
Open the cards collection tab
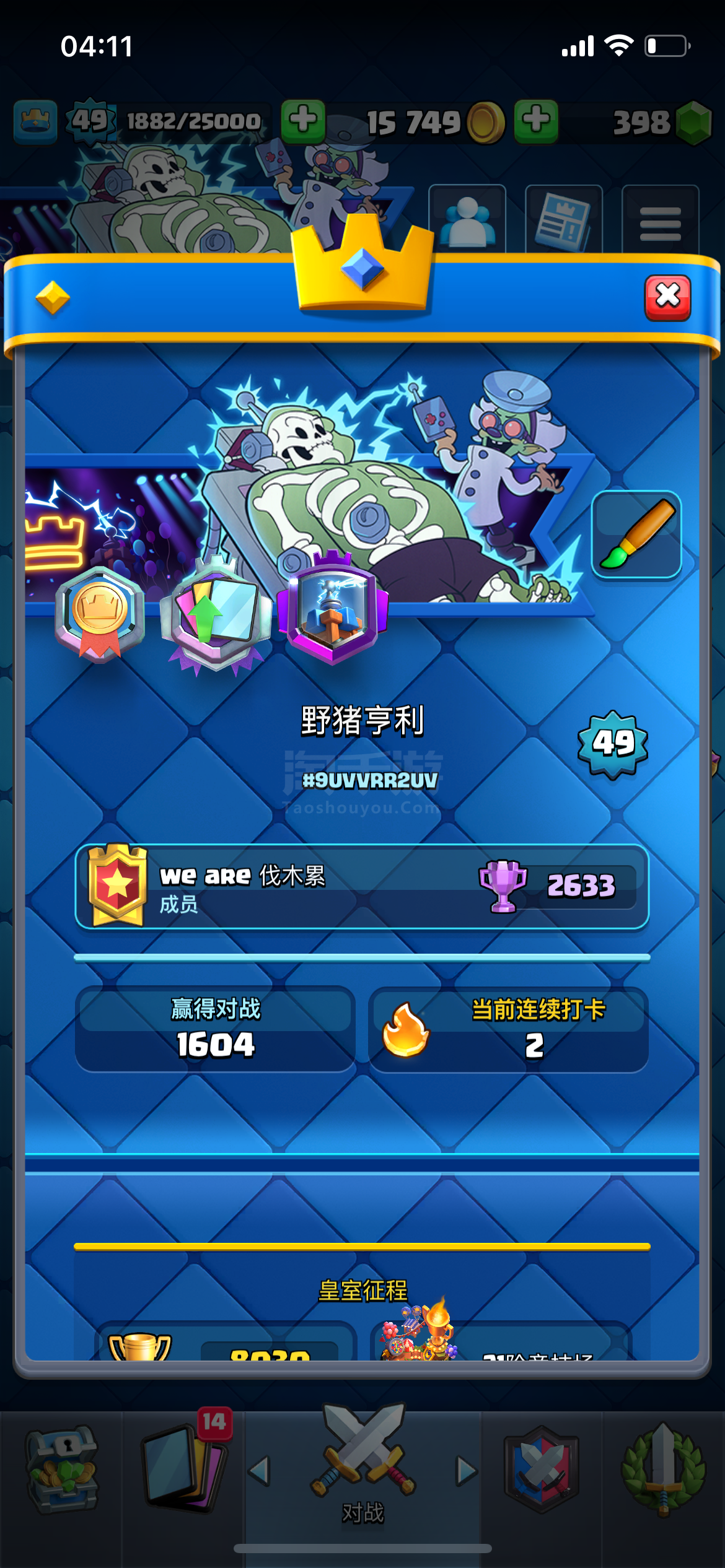184,1468
